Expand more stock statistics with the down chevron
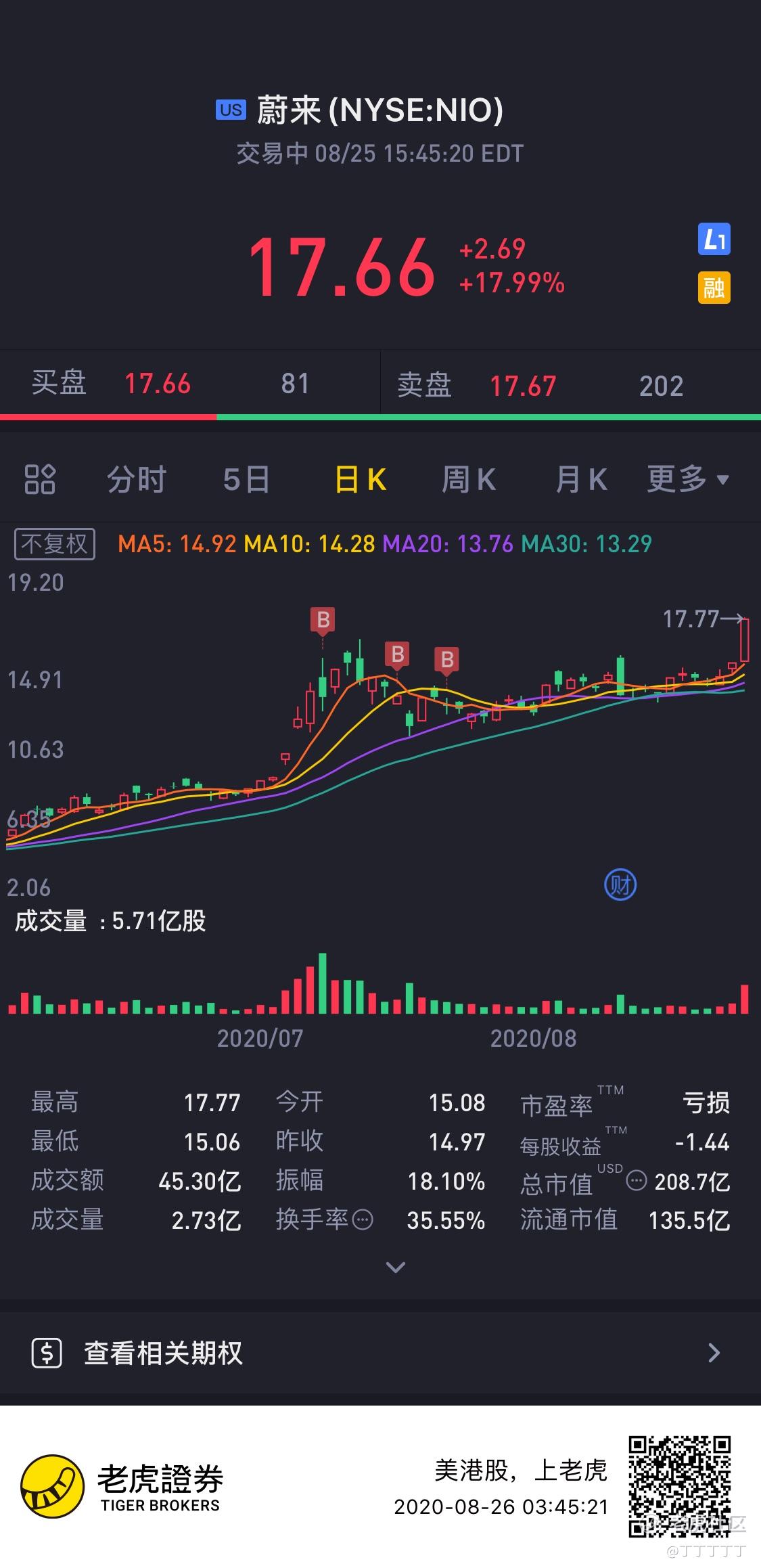 pos(395,1267)
